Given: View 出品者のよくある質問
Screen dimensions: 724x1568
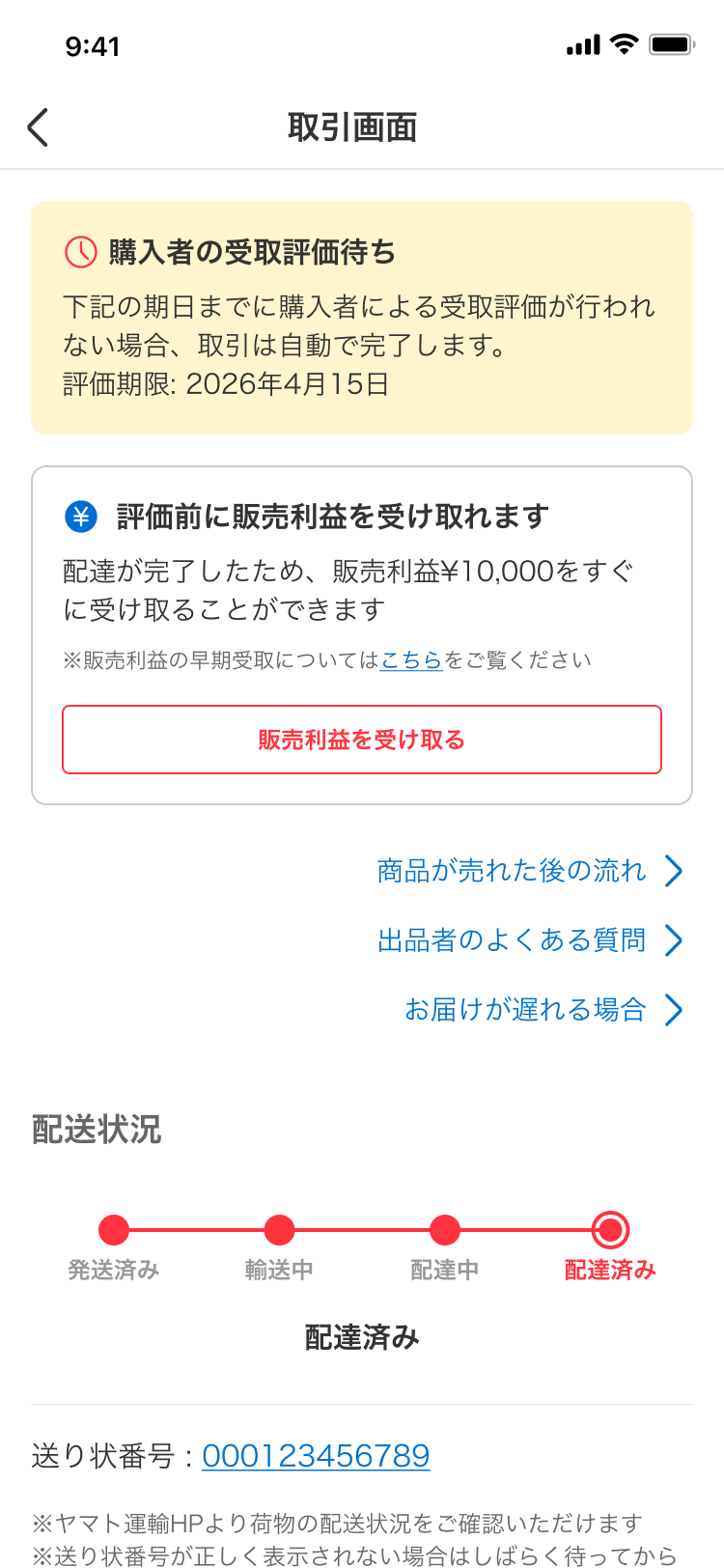Looking at the screenshot, I should coord(529,940).
